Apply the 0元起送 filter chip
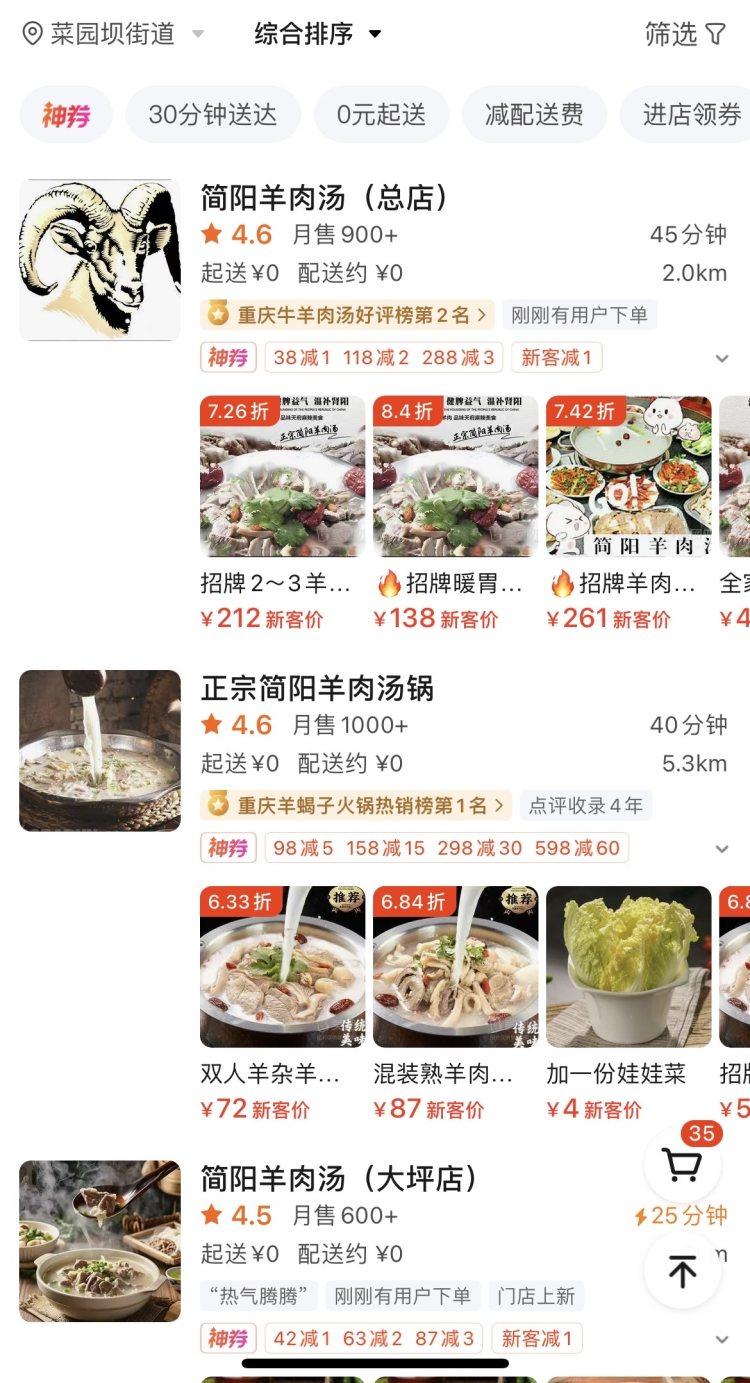 381,115
